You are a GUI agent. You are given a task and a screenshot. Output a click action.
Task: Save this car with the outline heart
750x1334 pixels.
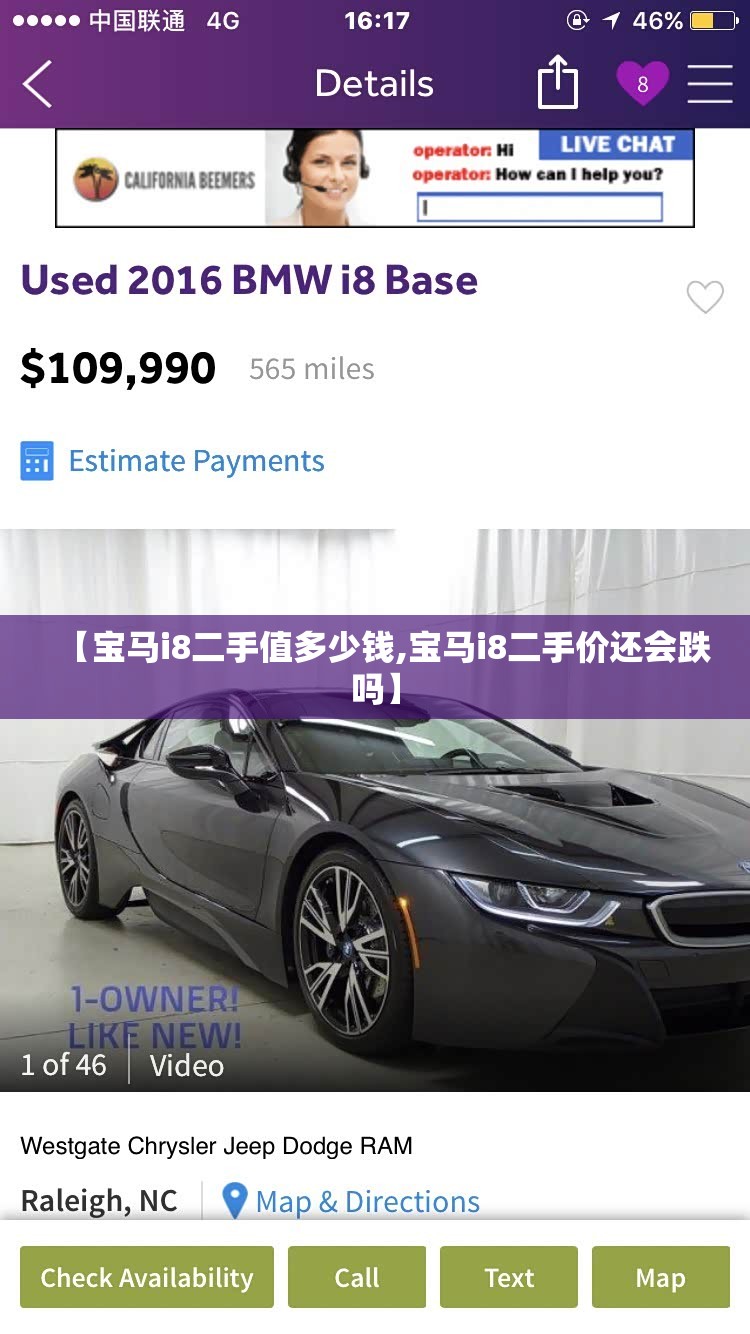[x=705, y=297]
